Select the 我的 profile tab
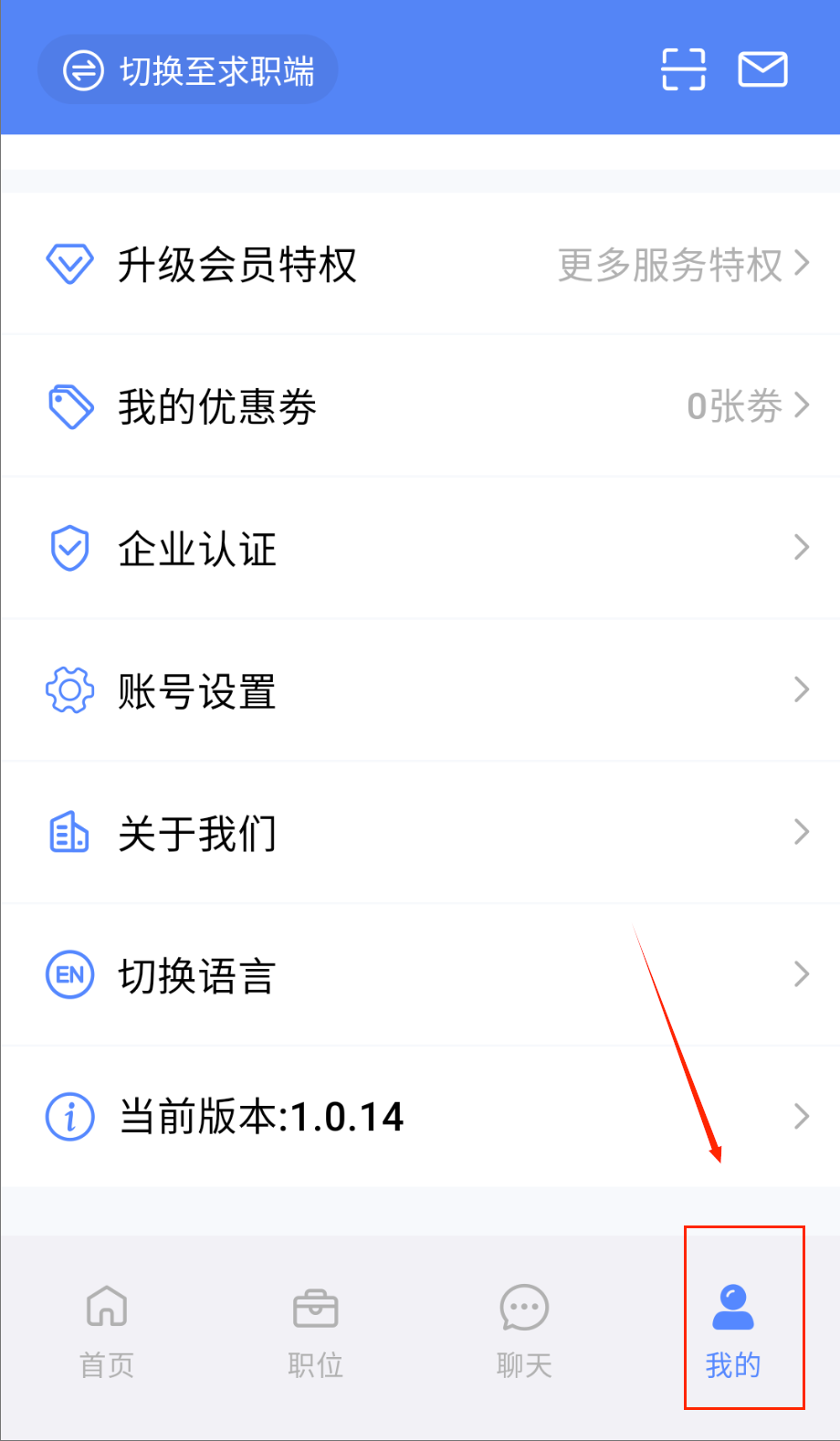This screenshot has height=1441, width=840. [x=733, y=1330]
